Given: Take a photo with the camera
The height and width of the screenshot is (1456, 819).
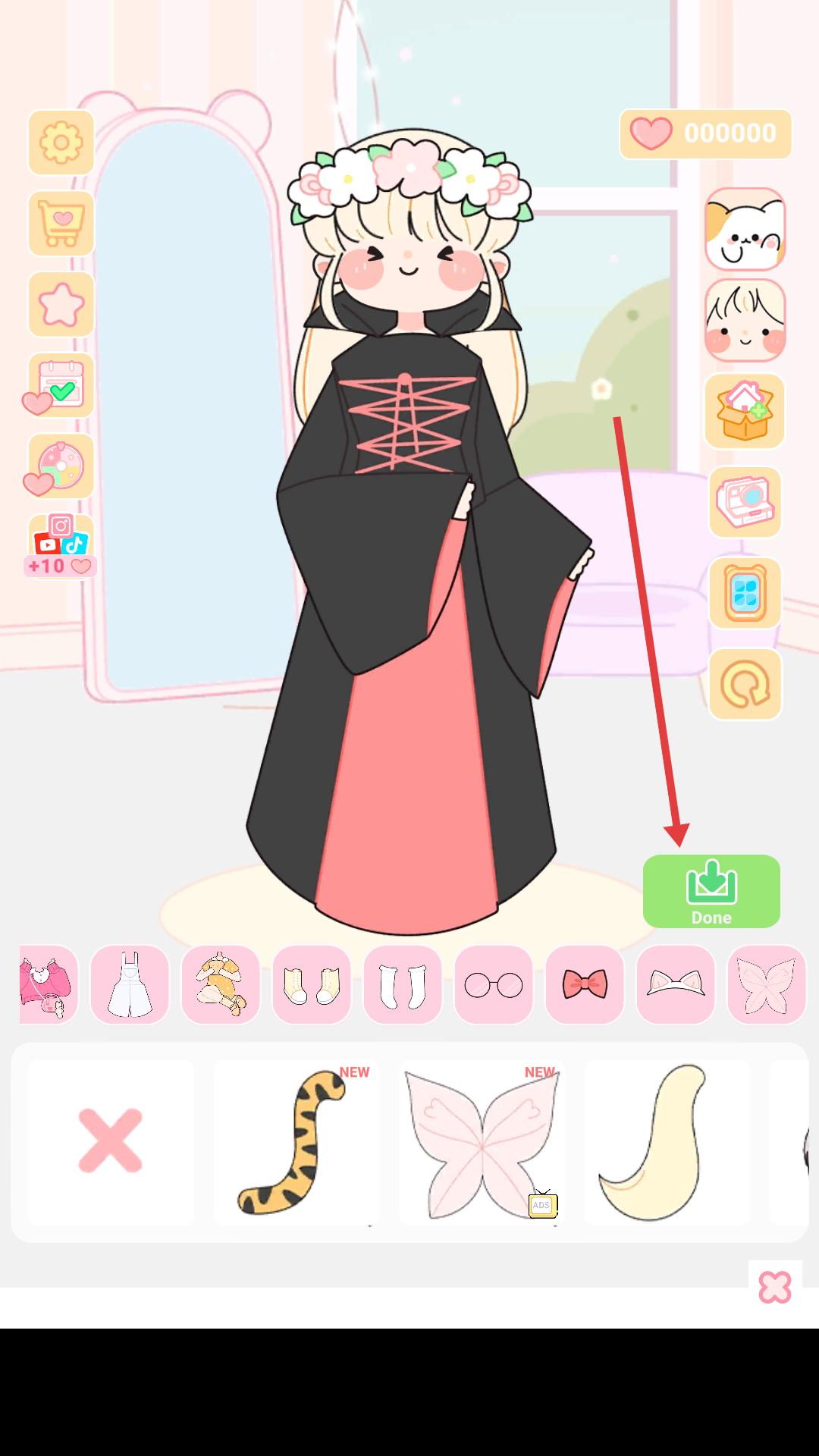Looking at the screenshot, I should tap(745, 502).
